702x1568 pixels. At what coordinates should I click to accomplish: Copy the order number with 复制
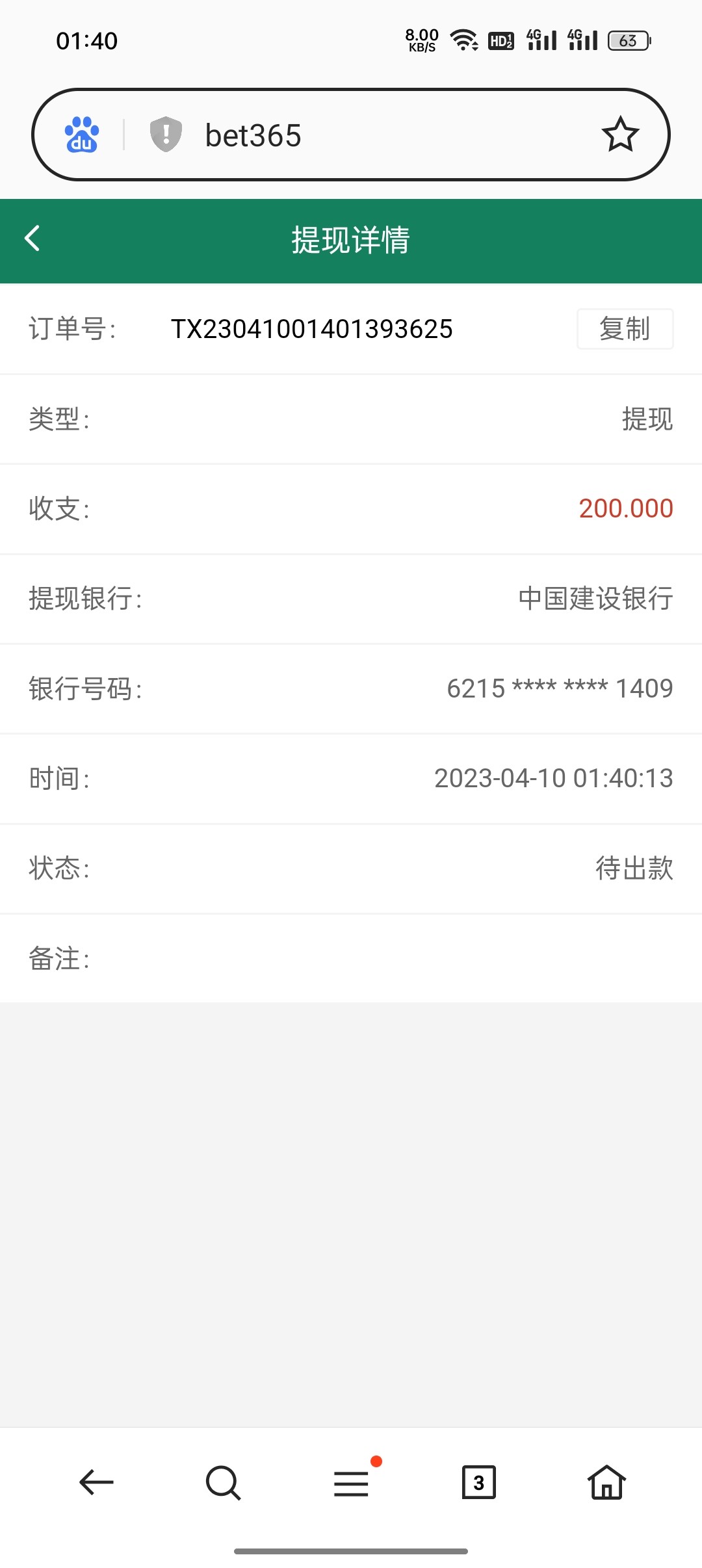(x=624, y=329)
